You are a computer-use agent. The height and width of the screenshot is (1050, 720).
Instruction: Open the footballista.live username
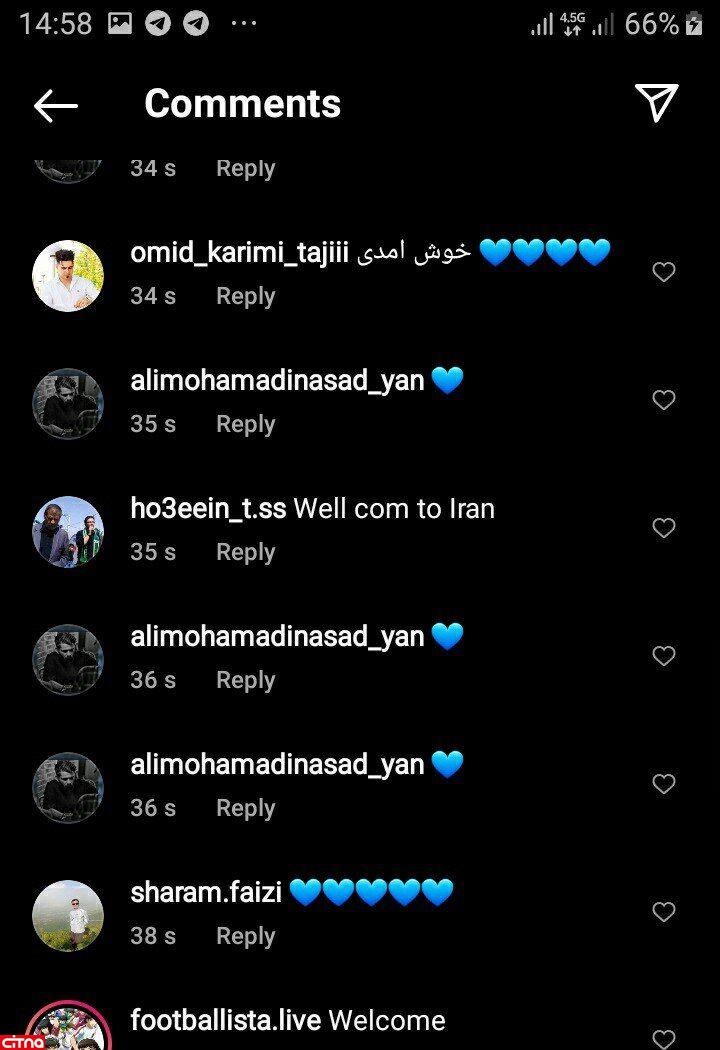coord(225,1021)
